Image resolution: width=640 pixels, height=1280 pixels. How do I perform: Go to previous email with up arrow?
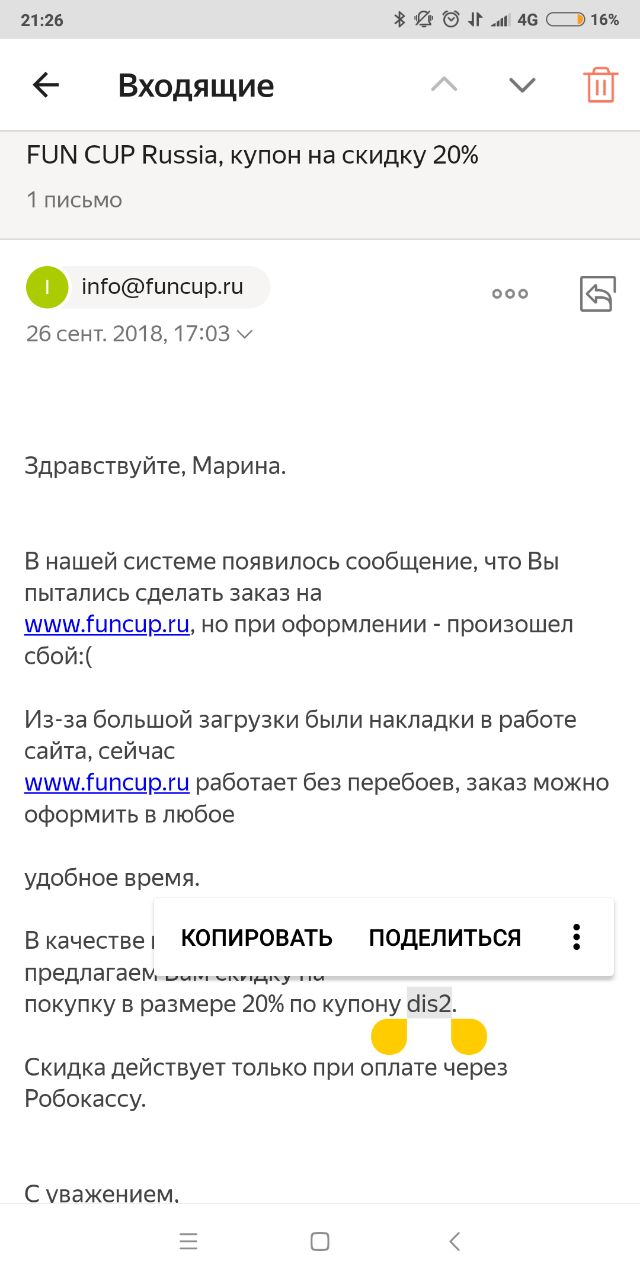click(x=443, y=86)
